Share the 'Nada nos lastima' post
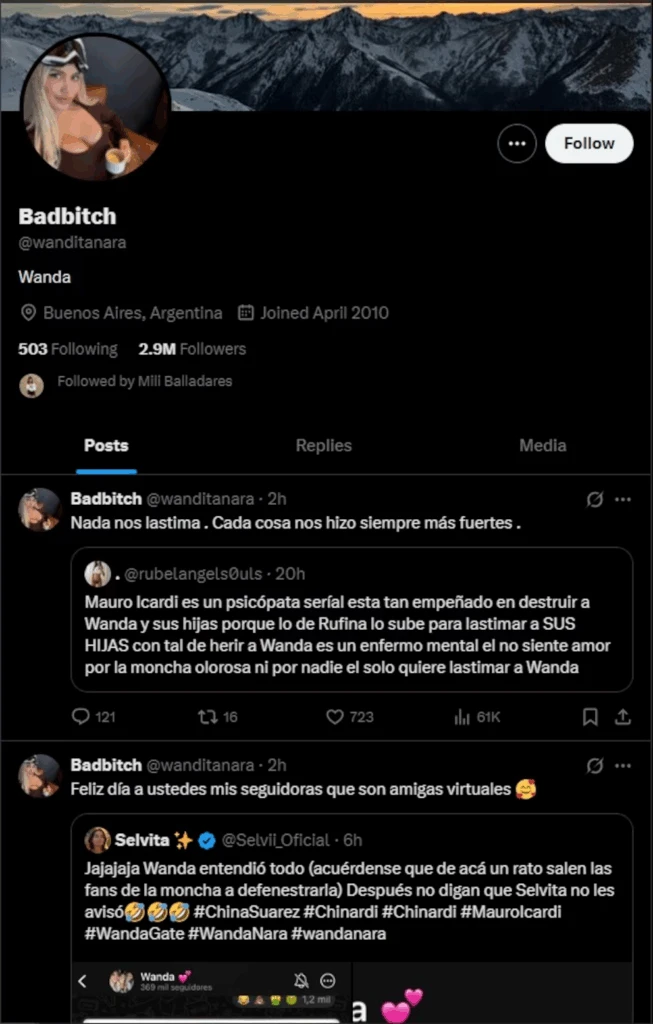The width and height of the screenshot is (653, 1024). [x=622, y=717]
